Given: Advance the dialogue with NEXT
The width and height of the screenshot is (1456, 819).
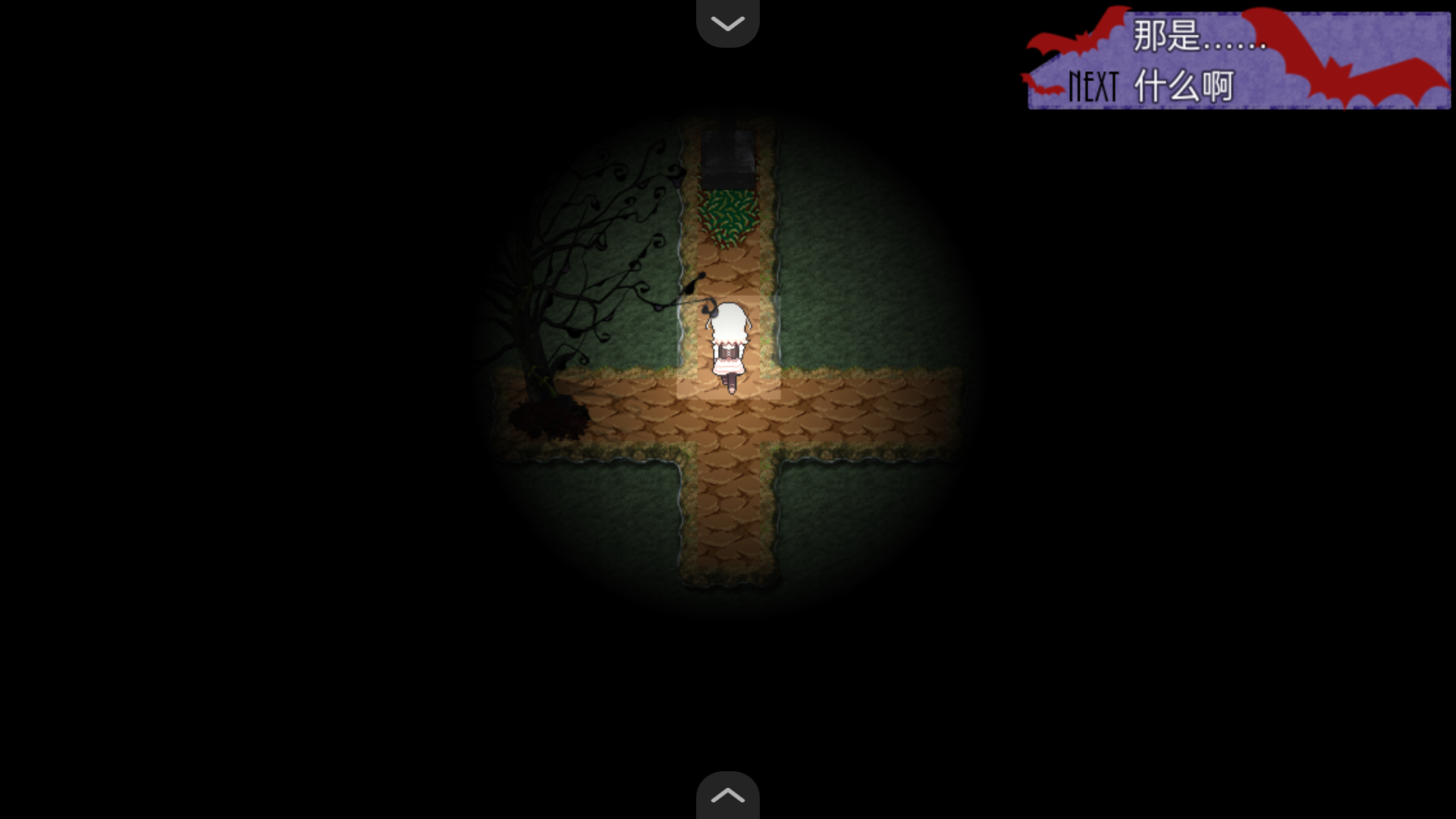Looking at the screenshot, I should click(x=1093, y=86).
